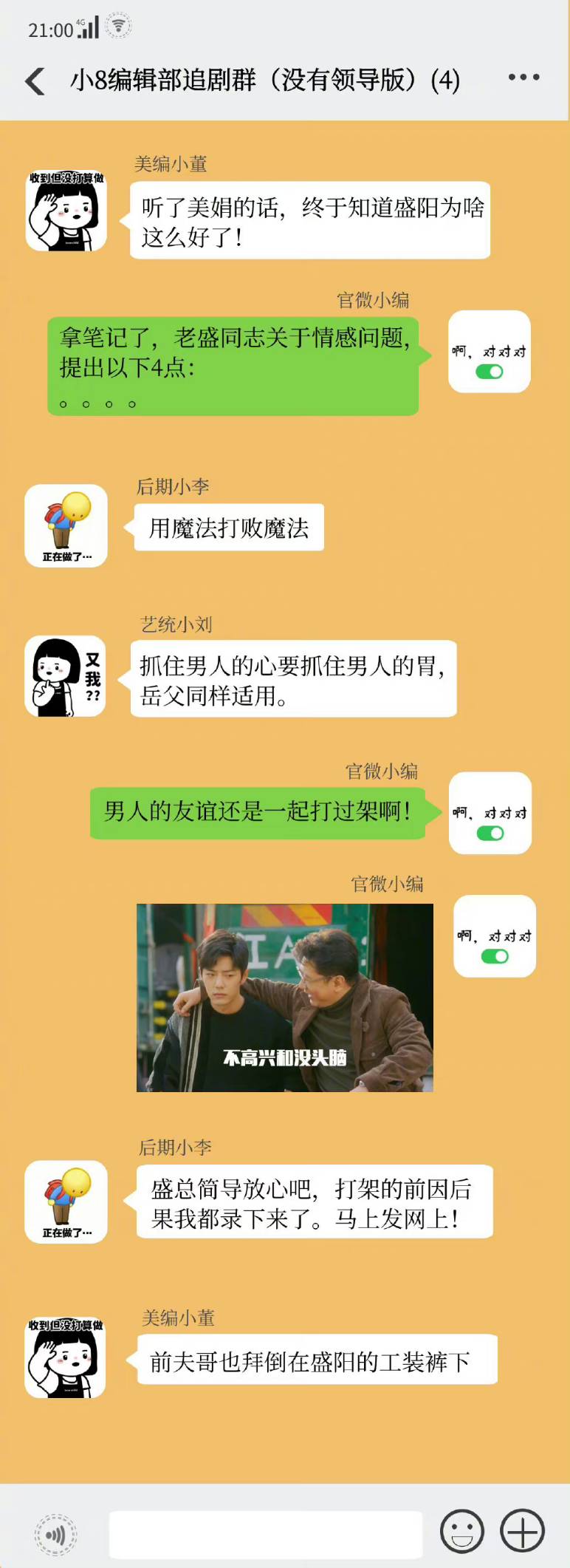
Task: Open the plus attachments menu
Action: tap(523, 1532)
